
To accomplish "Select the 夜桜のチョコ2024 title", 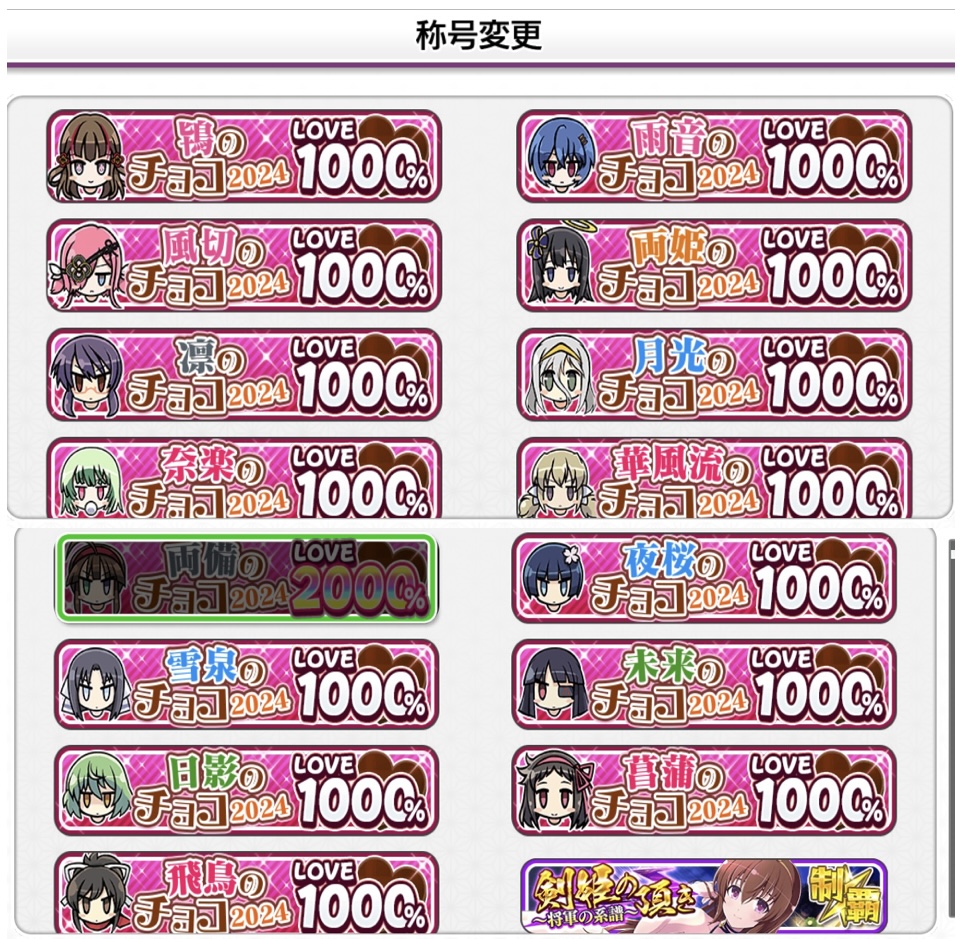I will pyautogui.click(x=704, y=578).
